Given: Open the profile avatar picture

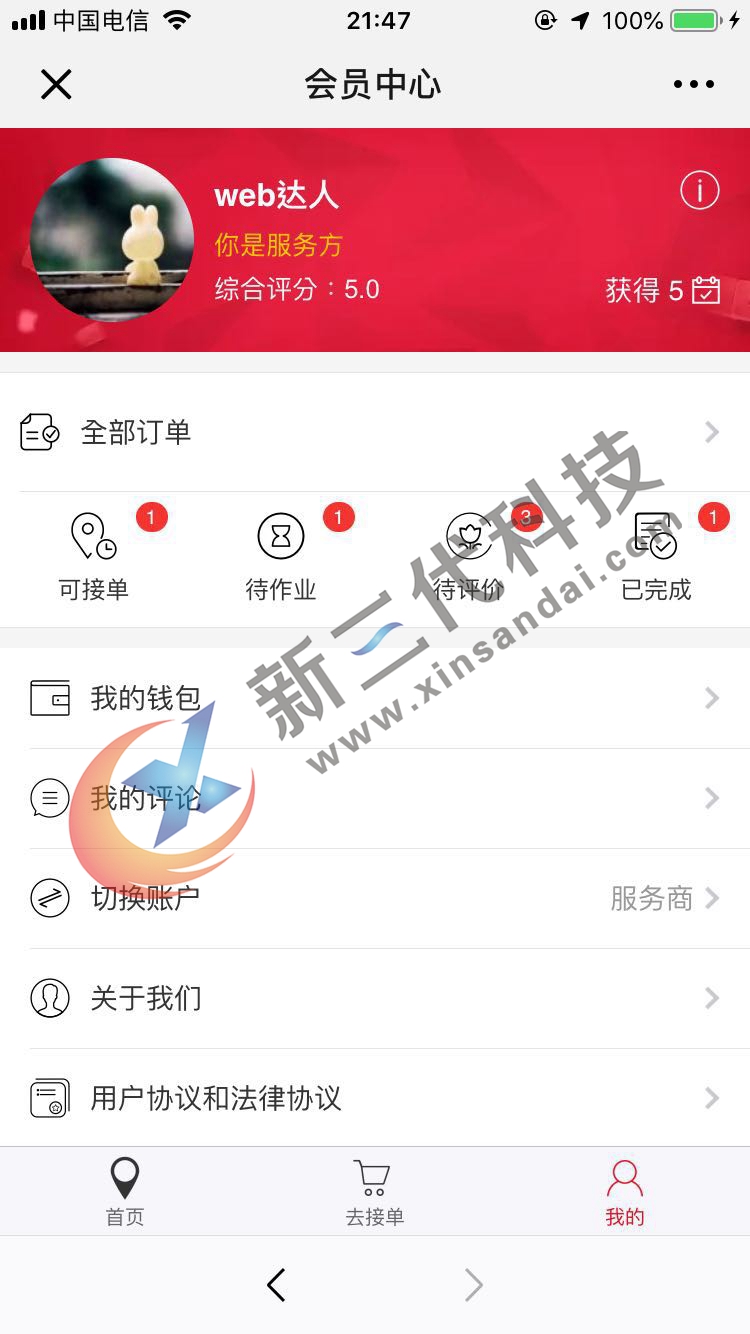Looking at the screenshot, I should click(x=112, y=240).
